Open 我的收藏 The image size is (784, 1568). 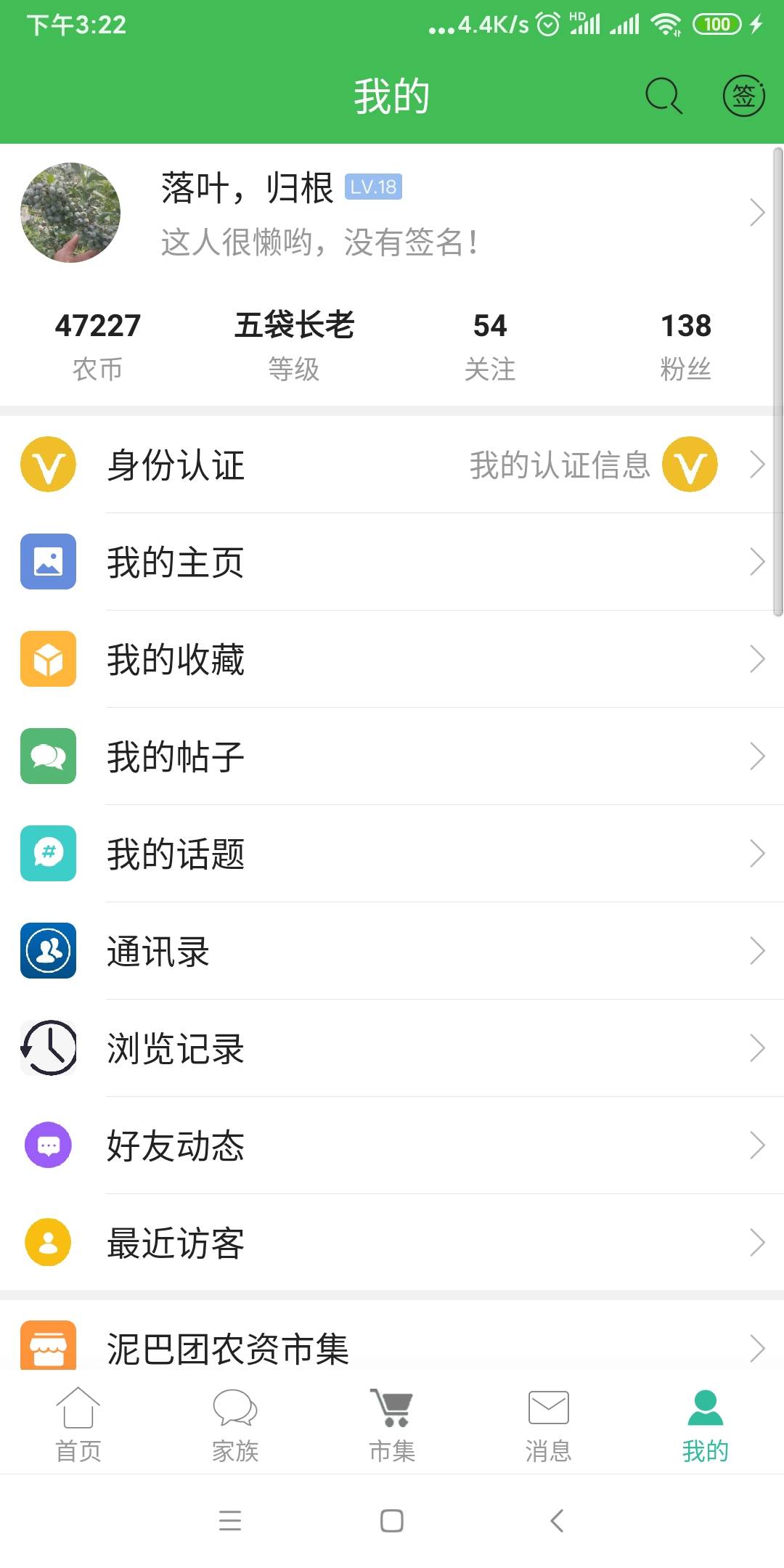[x=392, y=659]
